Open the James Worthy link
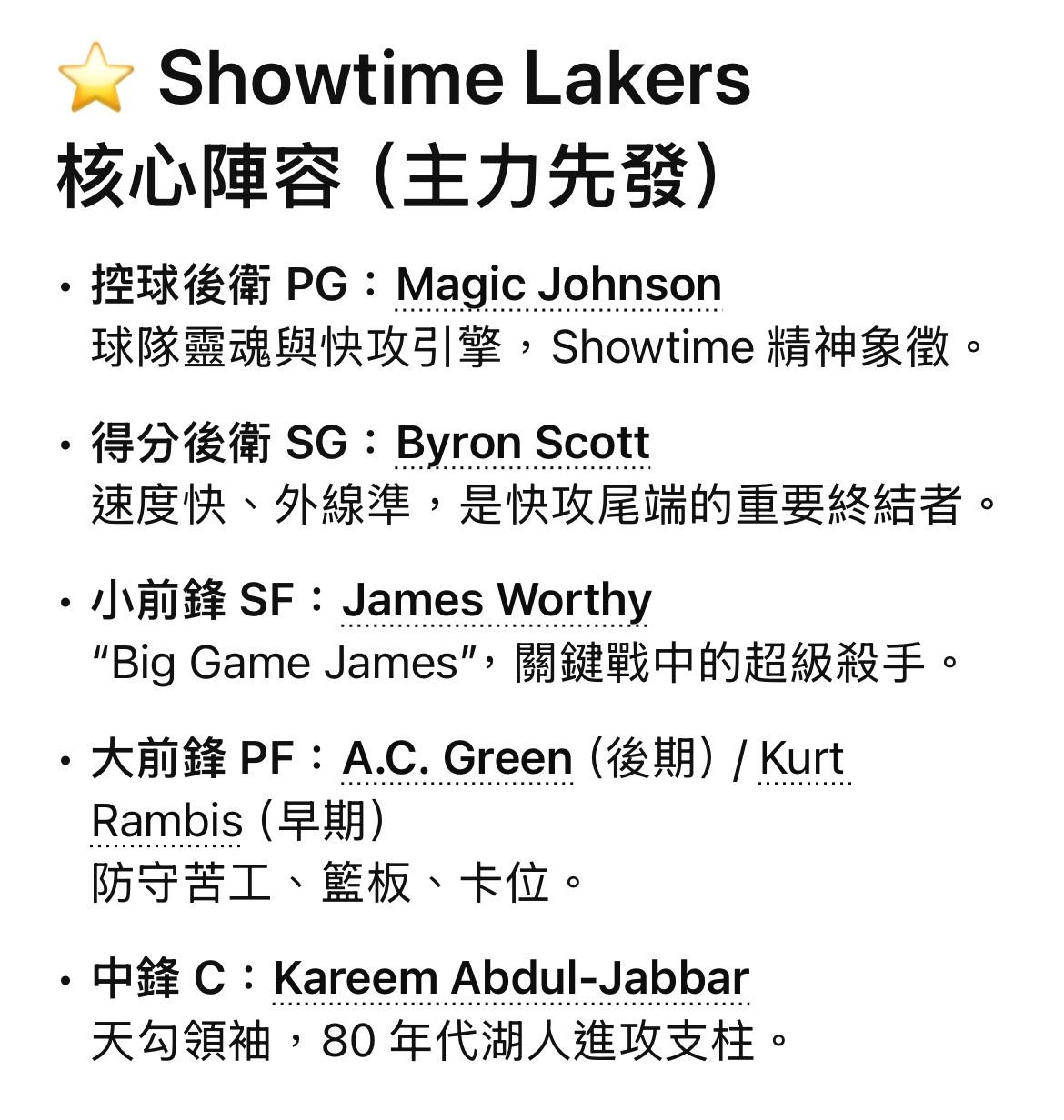Screen dimensions: 1064x1120 497,600
